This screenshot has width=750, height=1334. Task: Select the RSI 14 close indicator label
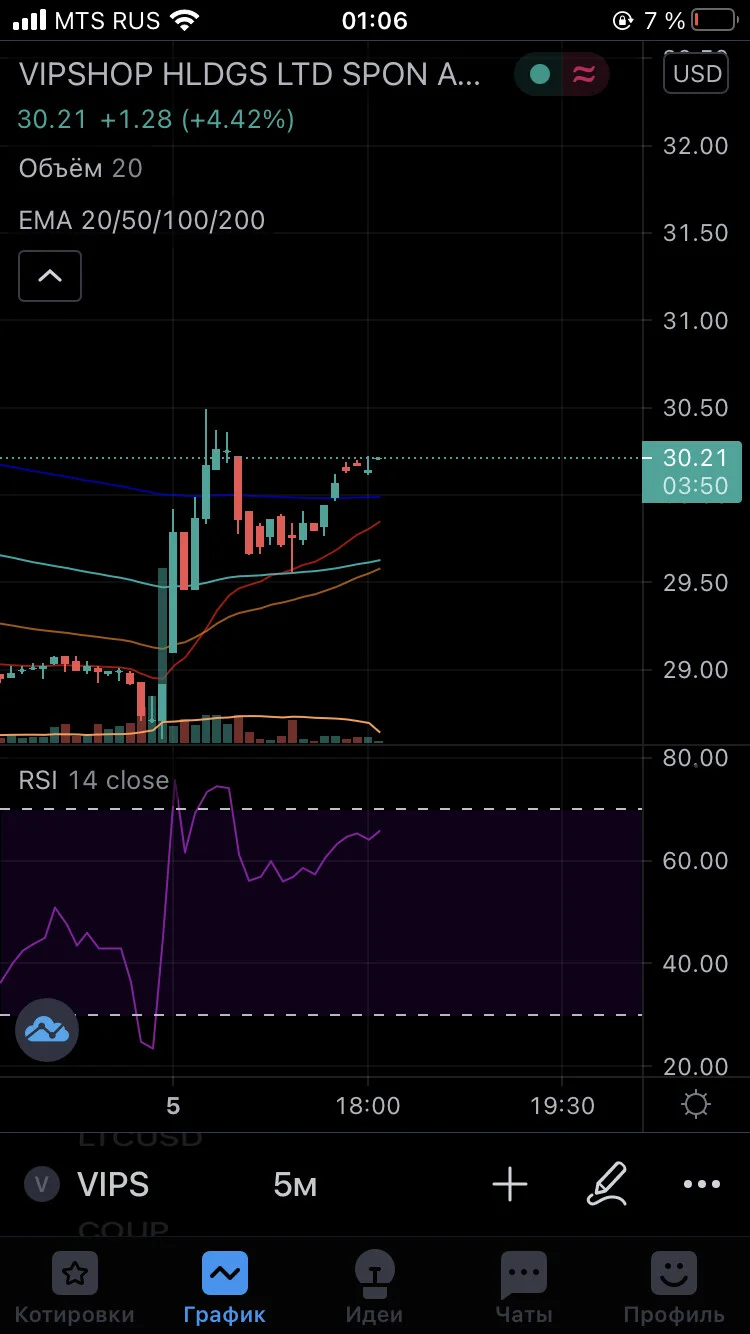[x=94, y=780]
